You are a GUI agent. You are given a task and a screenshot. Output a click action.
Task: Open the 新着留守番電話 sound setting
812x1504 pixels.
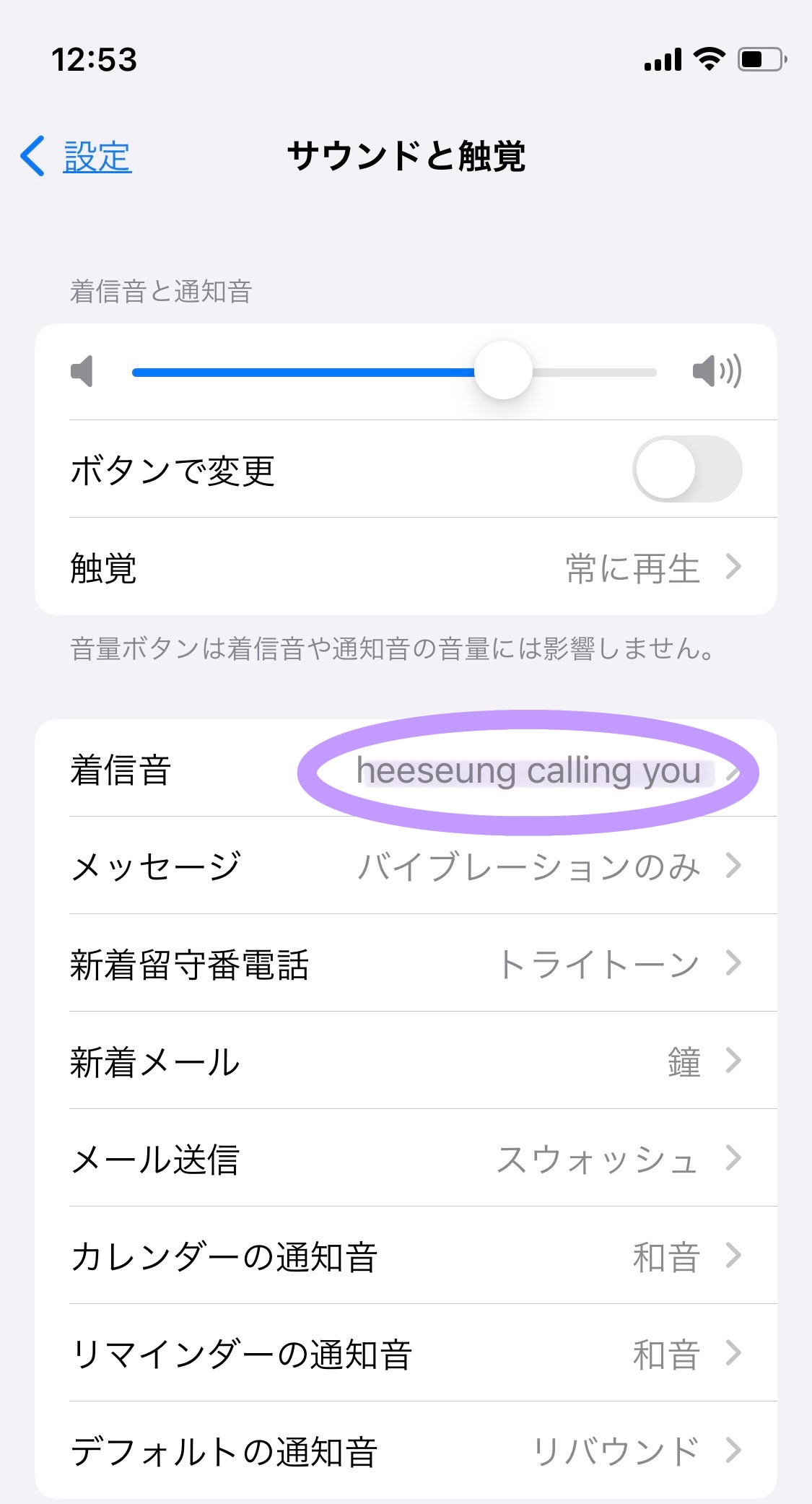pyautogui.click(x=406, y=963)
